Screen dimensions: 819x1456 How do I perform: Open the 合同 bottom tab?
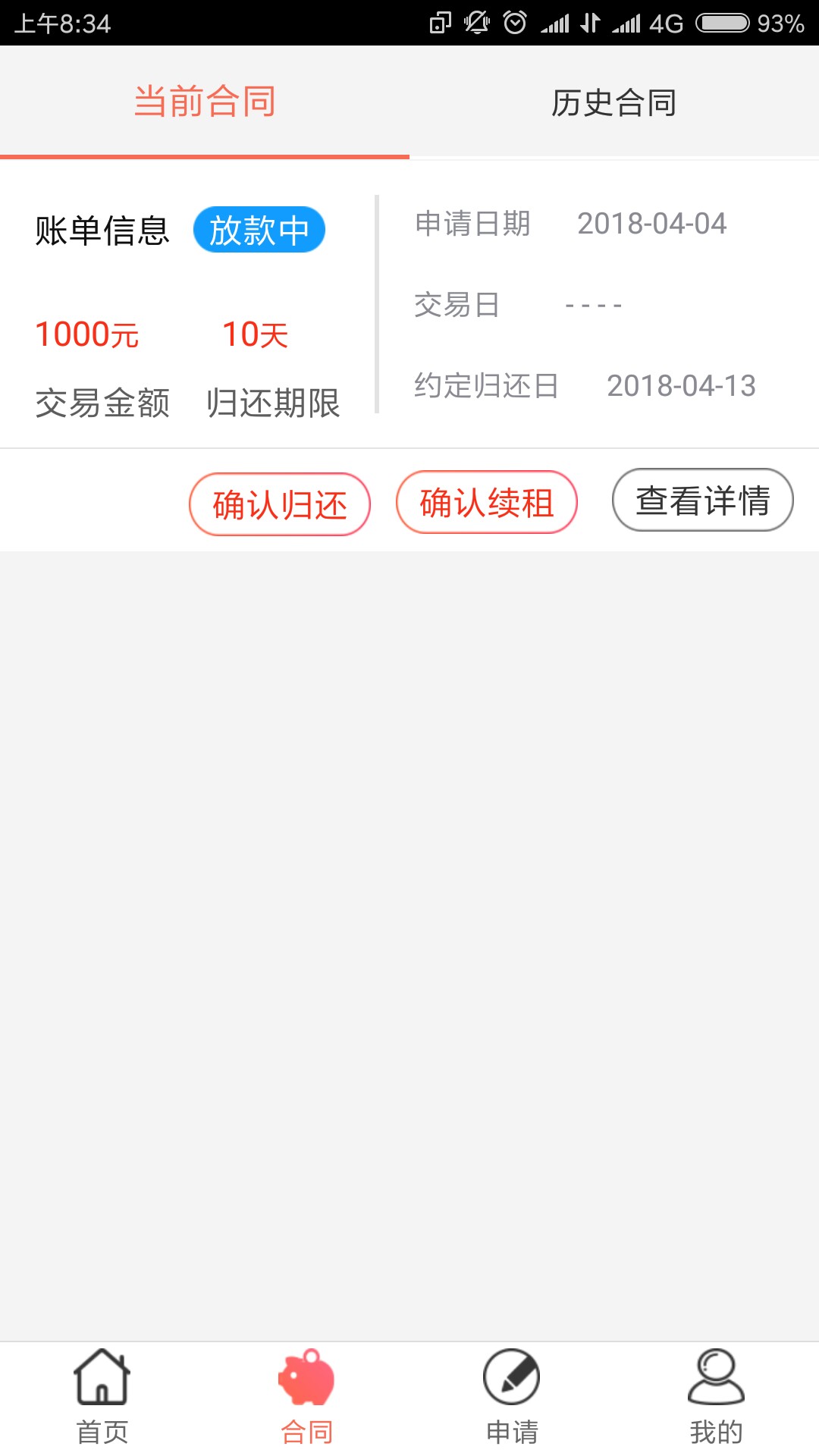click(x=307, y=1397)
